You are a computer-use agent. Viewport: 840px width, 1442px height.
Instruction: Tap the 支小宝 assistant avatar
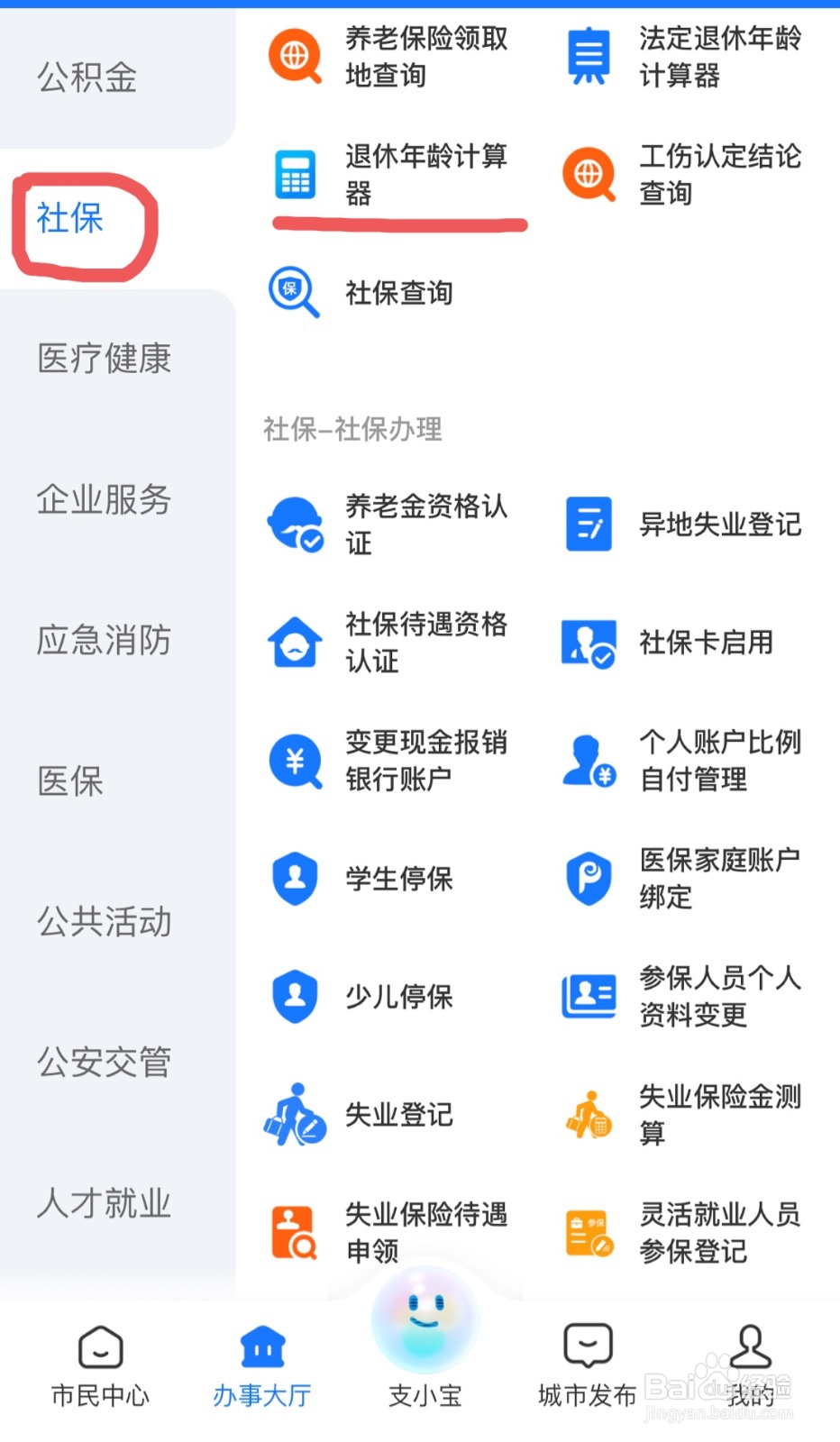[x=425, y=1320]
